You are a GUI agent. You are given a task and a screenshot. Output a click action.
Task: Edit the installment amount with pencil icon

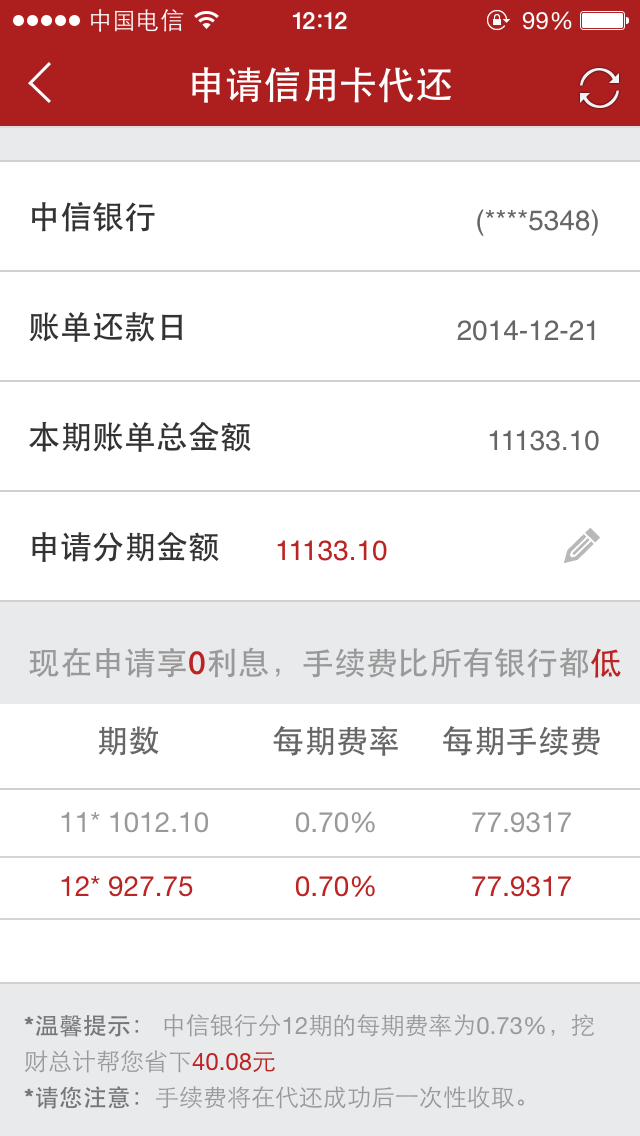click(582, 546)
